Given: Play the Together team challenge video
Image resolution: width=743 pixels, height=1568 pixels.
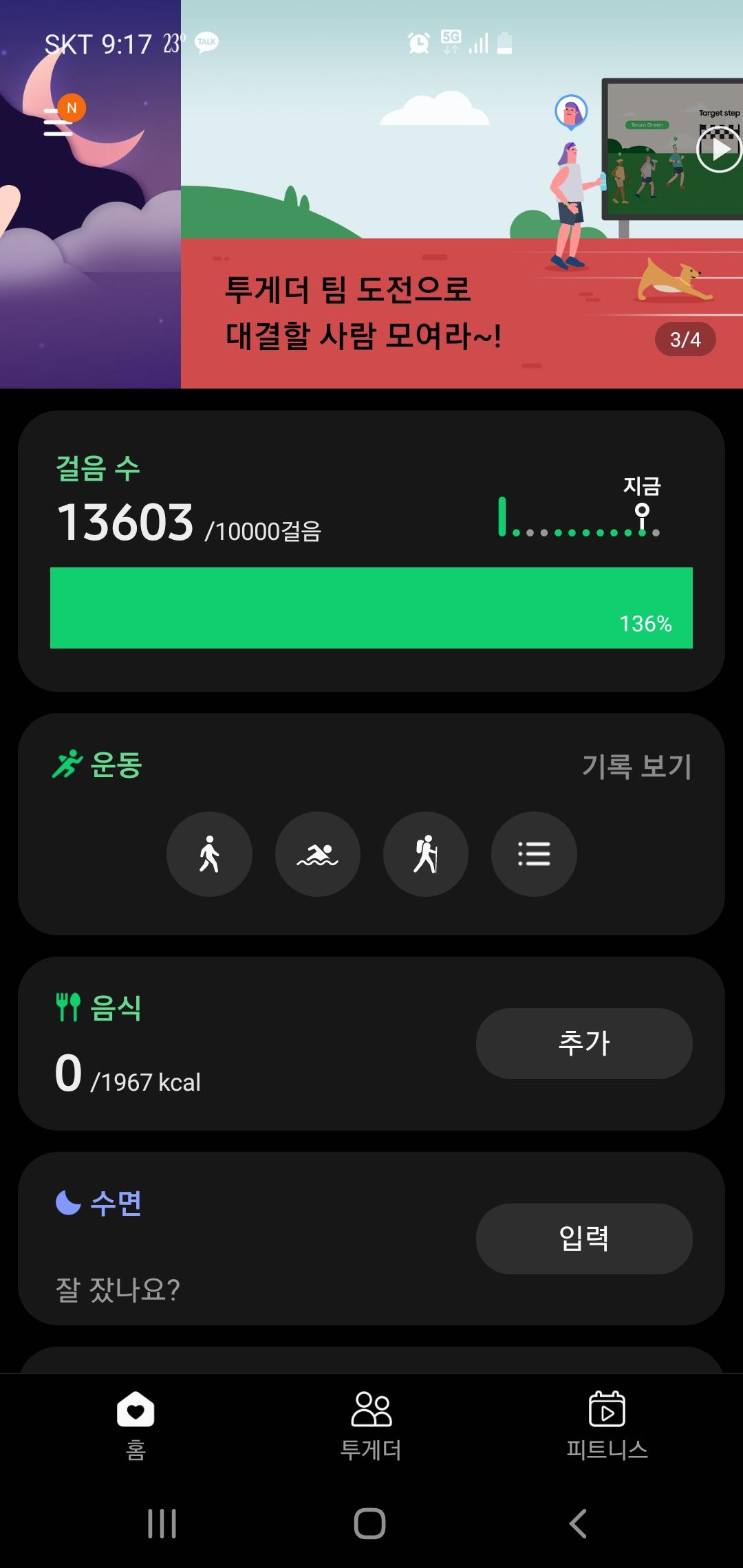Looking at the screenshot, I should [718, 149].
